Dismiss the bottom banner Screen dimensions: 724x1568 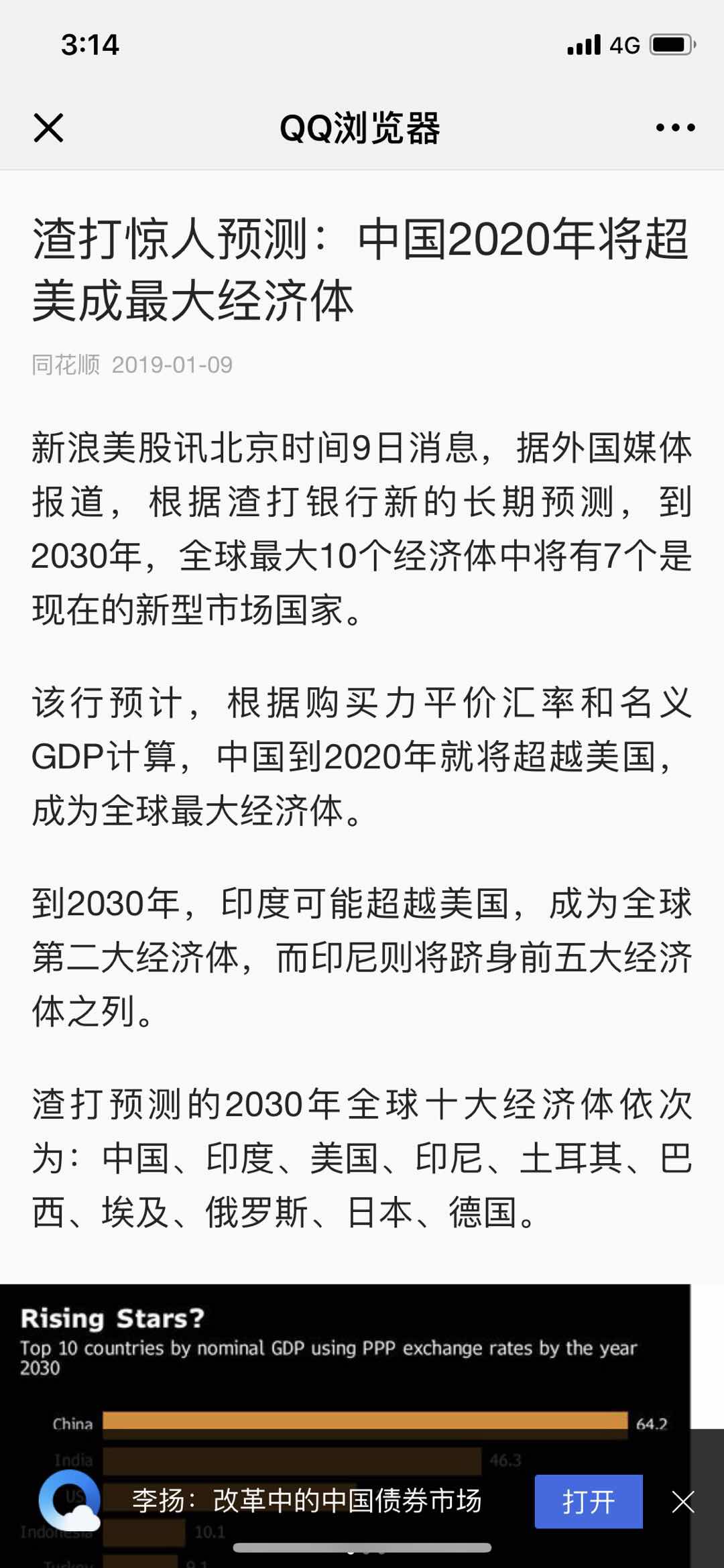[683, 1502]
